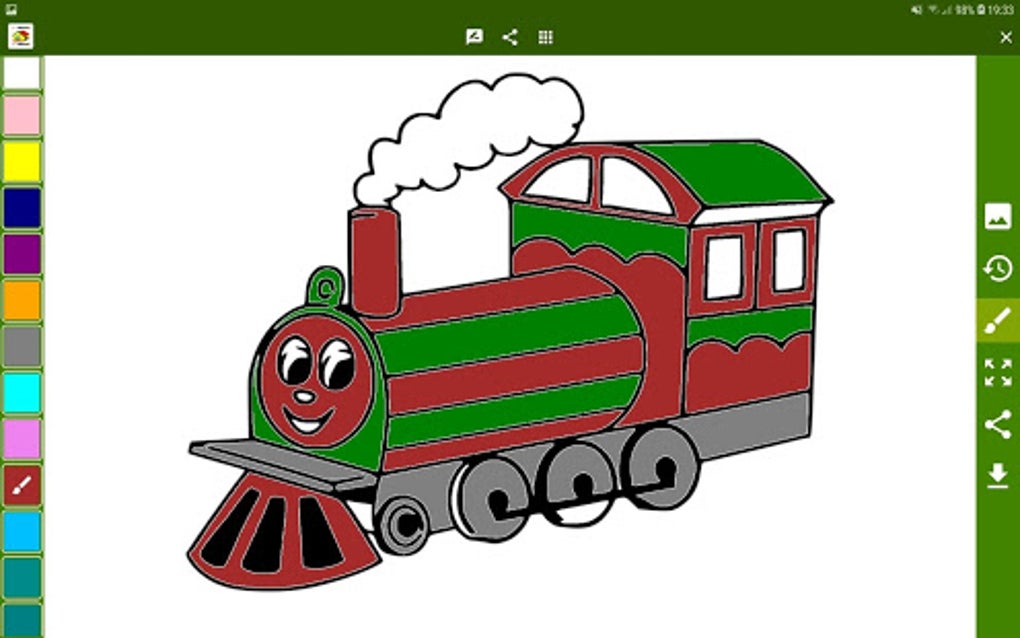Screen dimensions: 1020x638
Task: Choose the orange color swatch
Action: pos(22,300)
